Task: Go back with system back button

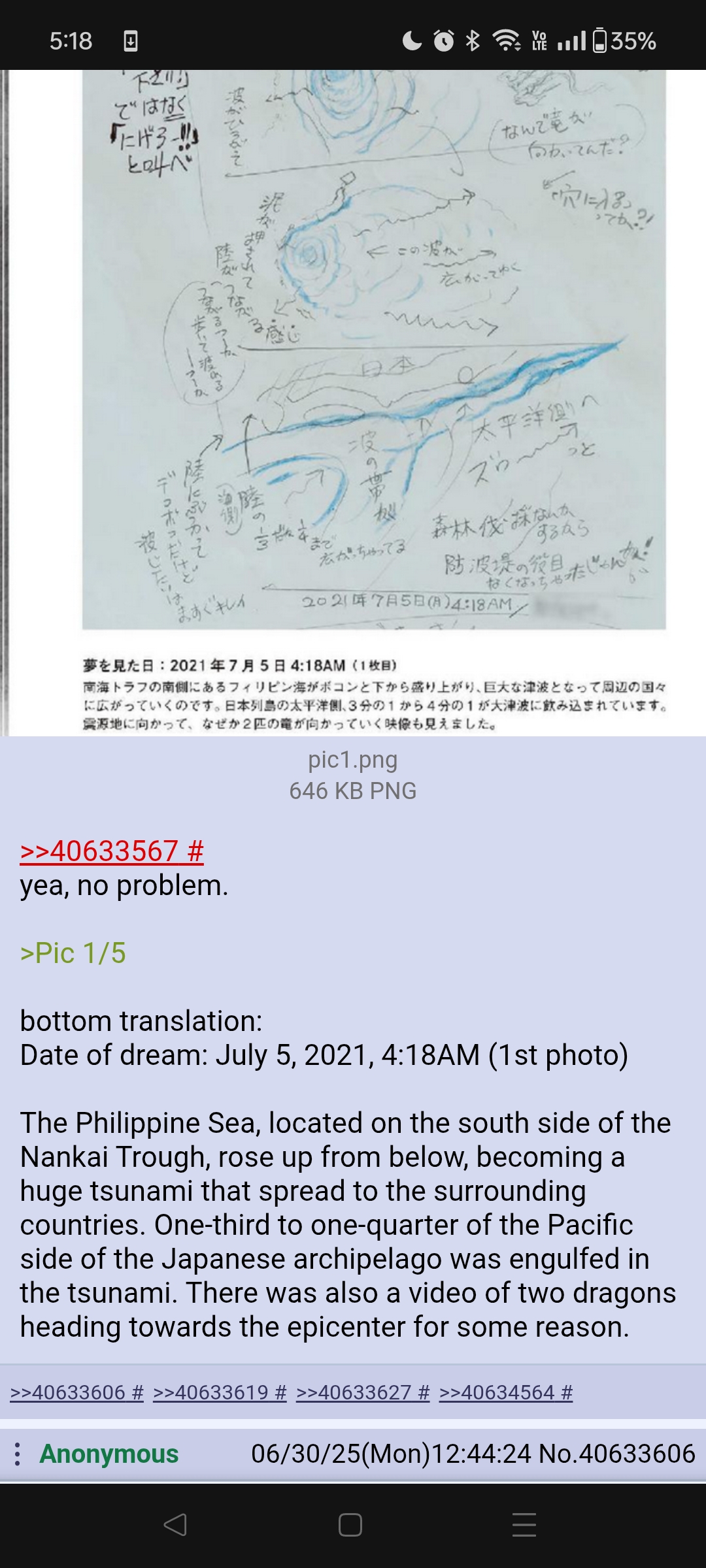Action: tap(175, 1525)
